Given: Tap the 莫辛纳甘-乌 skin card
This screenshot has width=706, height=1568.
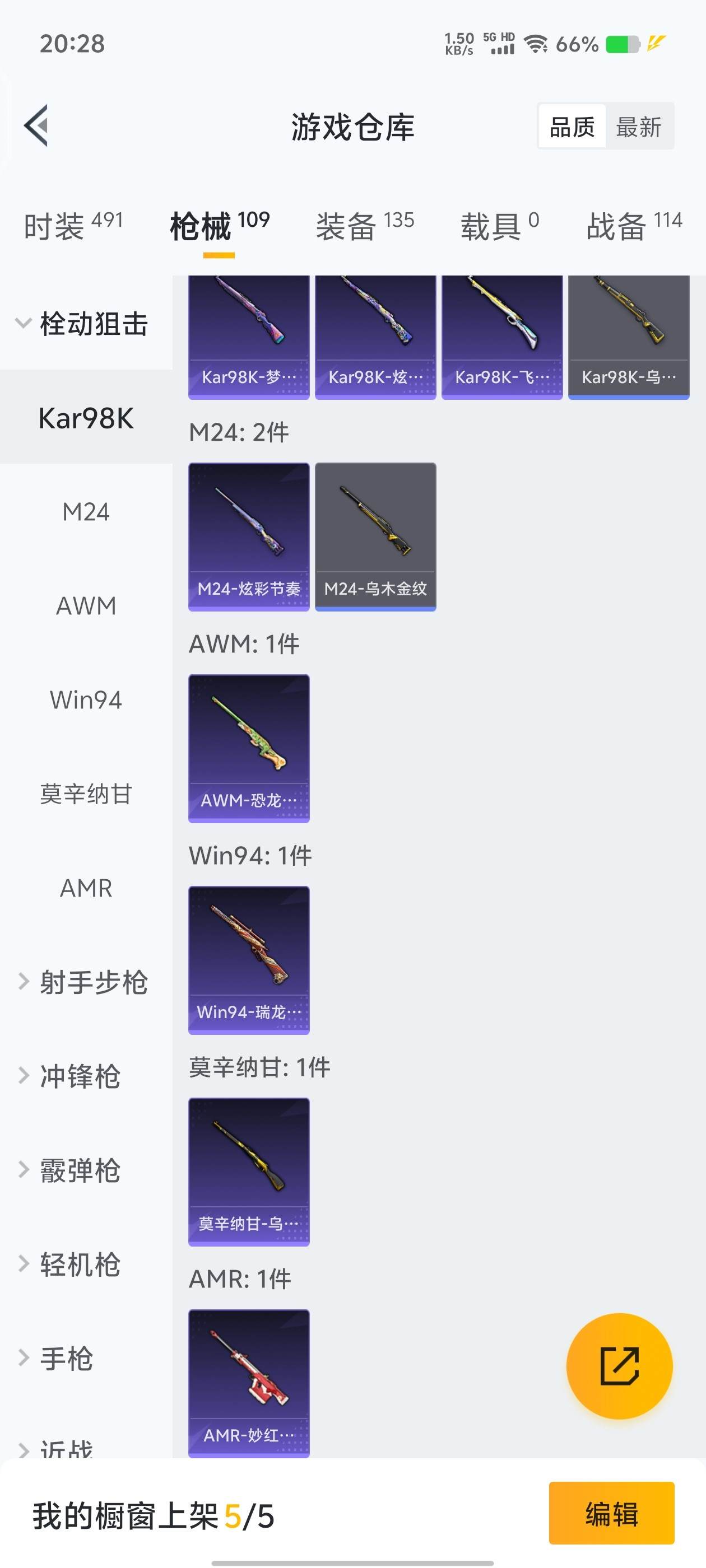Looking at the screenshot, I should (249, 1172).
